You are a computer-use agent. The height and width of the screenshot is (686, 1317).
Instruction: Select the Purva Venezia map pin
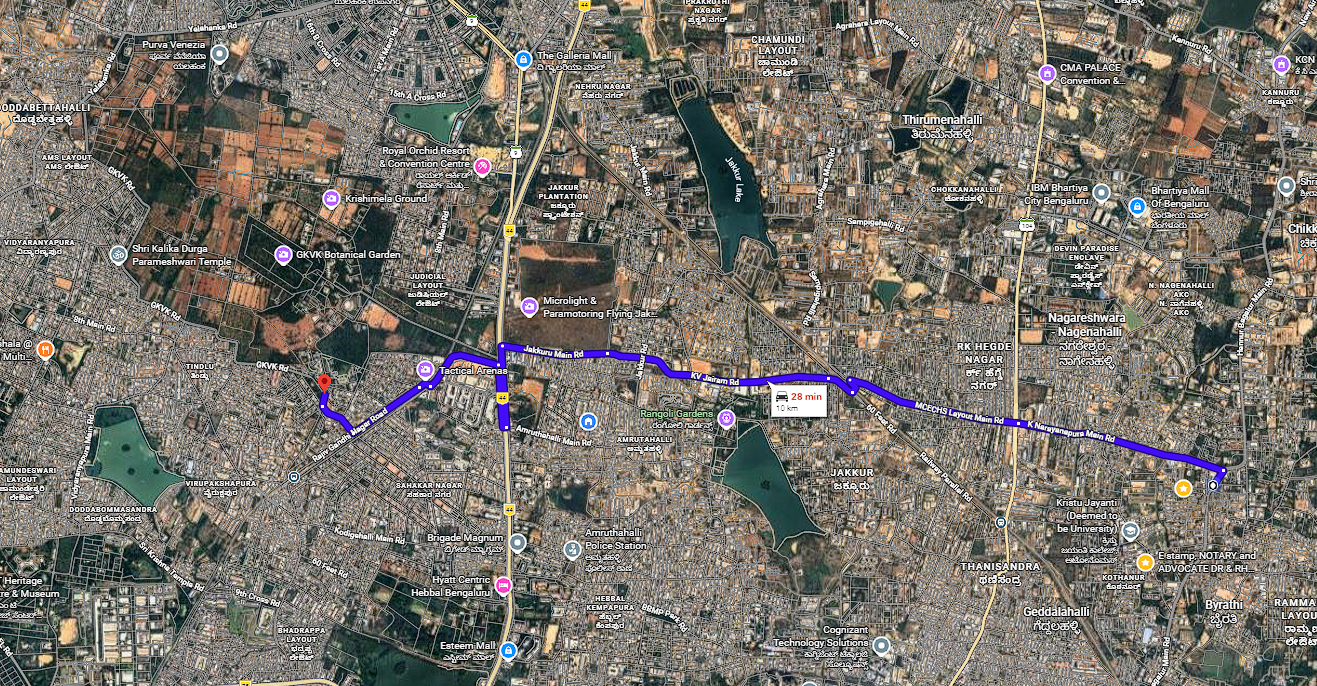pos(220,52)
